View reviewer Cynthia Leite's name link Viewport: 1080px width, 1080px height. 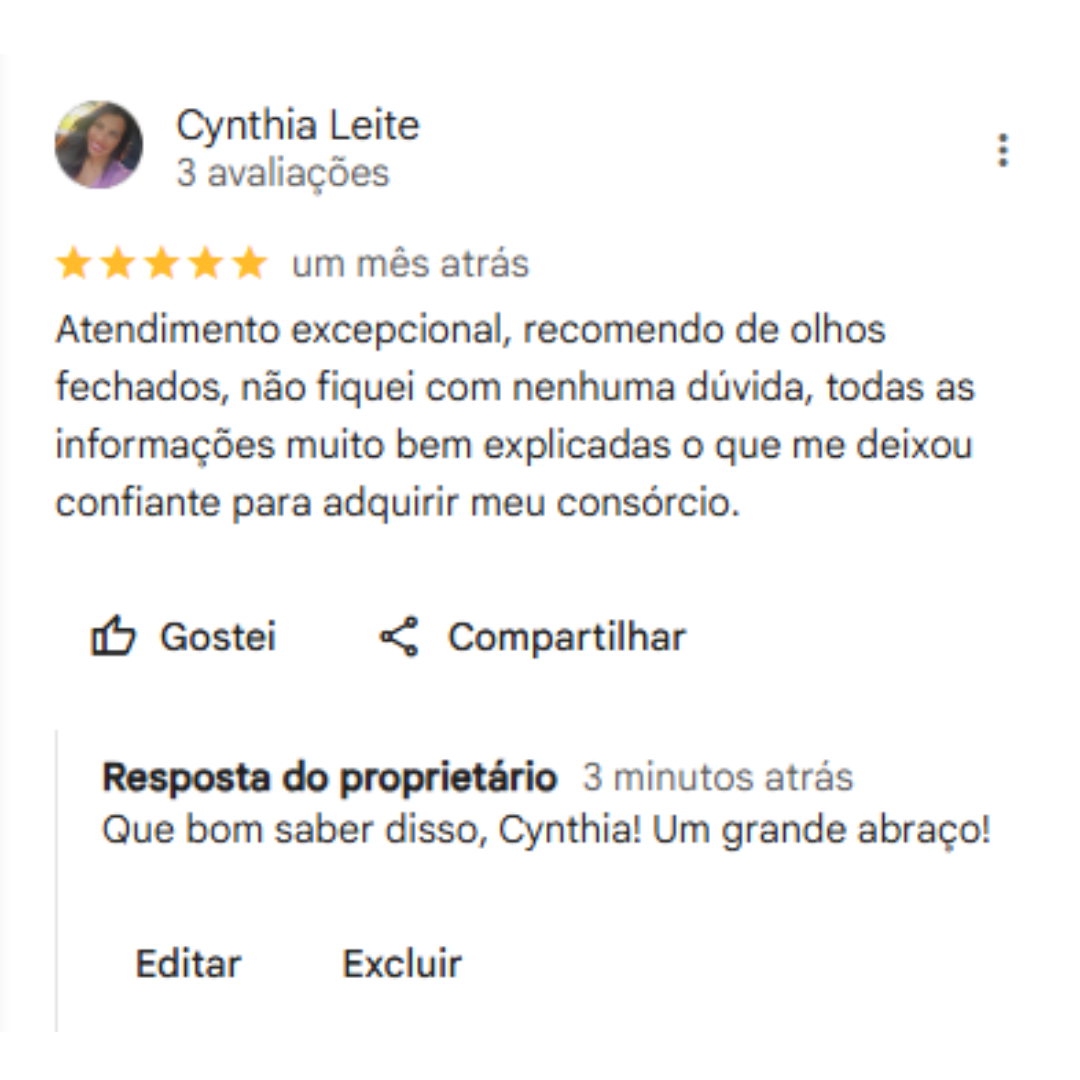(x=297, y=126)
